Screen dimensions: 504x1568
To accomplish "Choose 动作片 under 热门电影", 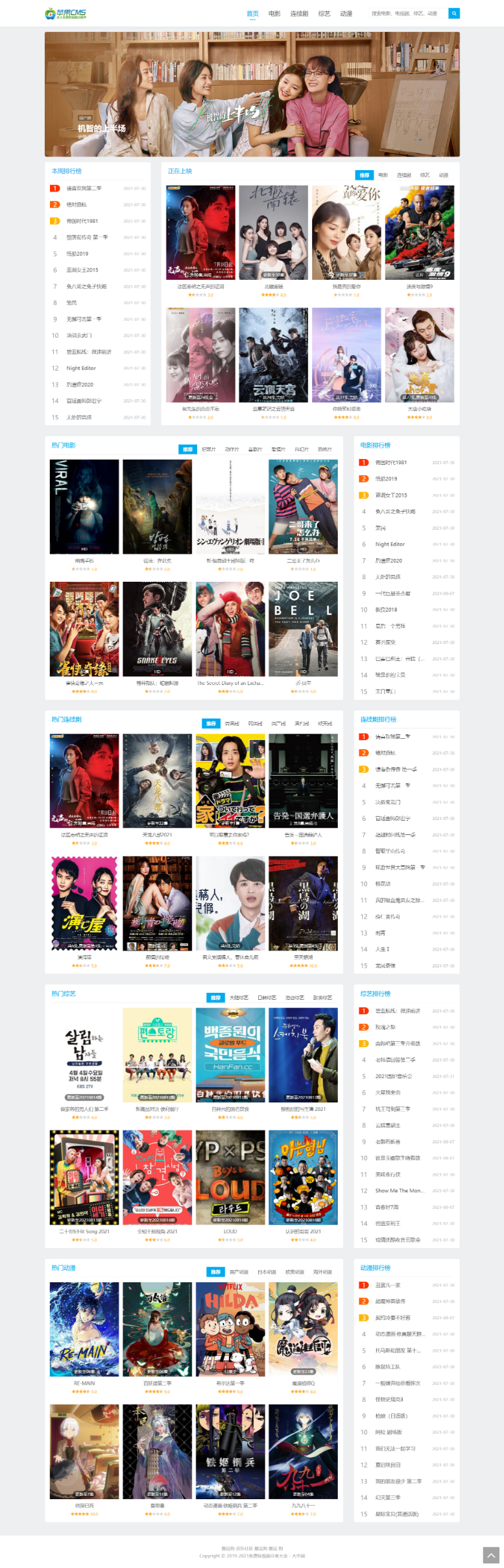I will click(232, 449).
